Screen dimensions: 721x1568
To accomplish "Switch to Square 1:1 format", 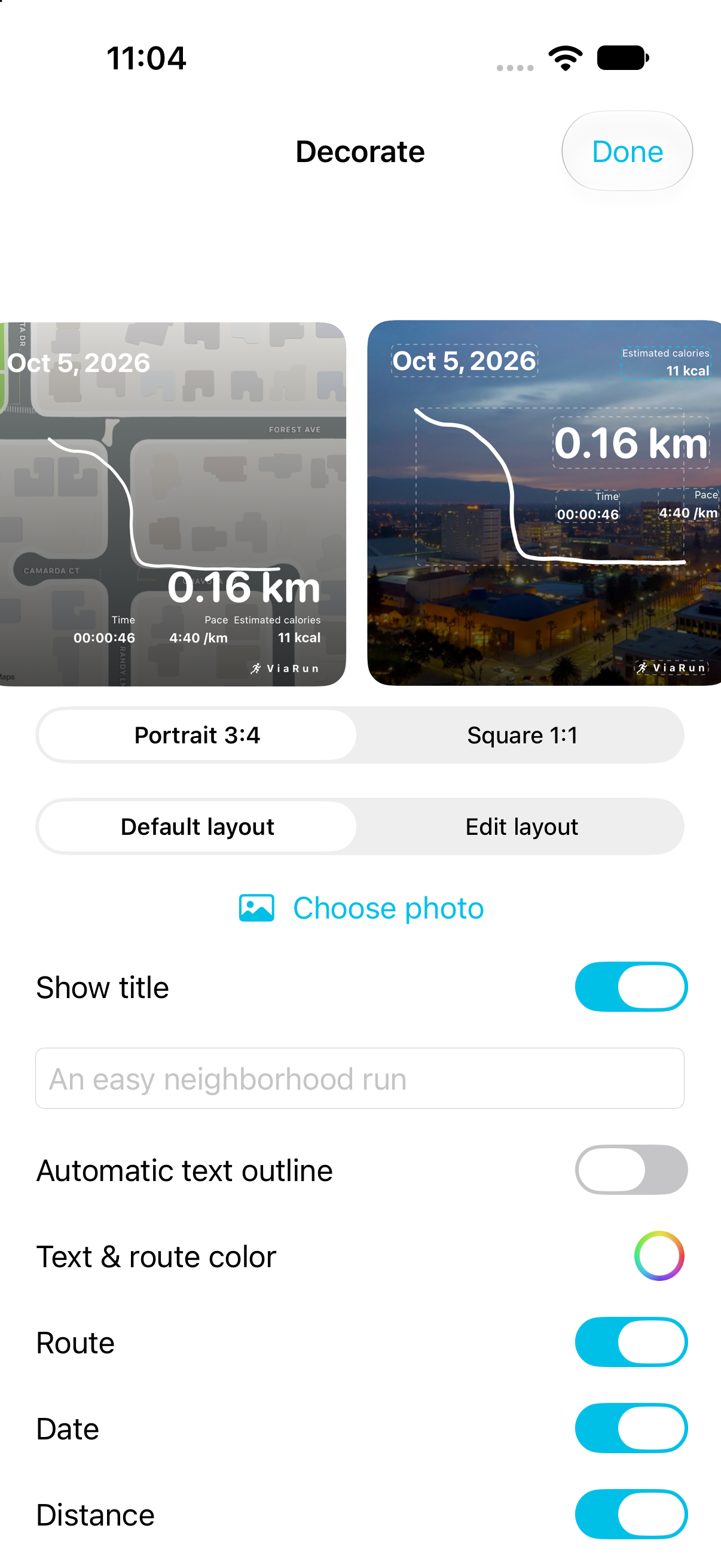I will click(x=521, y=735).
